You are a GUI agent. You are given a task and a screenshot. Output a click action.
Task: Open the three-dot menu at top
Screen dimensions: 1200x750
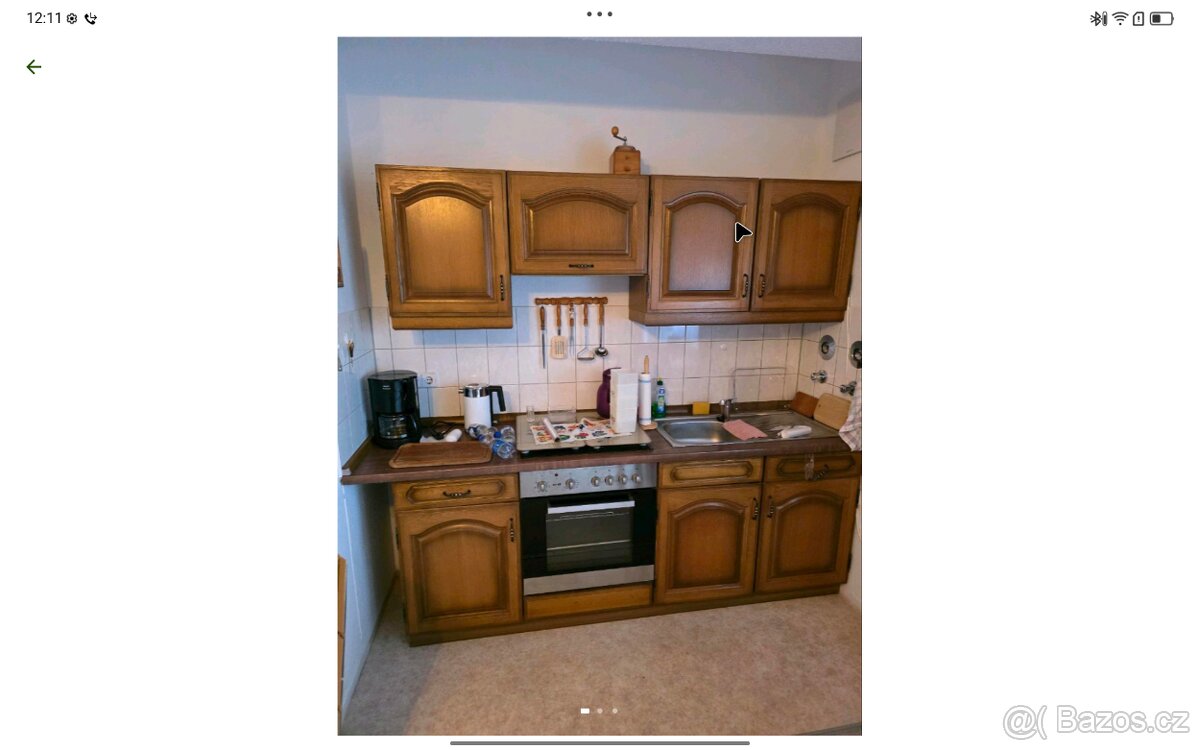[x=599, y=14]
